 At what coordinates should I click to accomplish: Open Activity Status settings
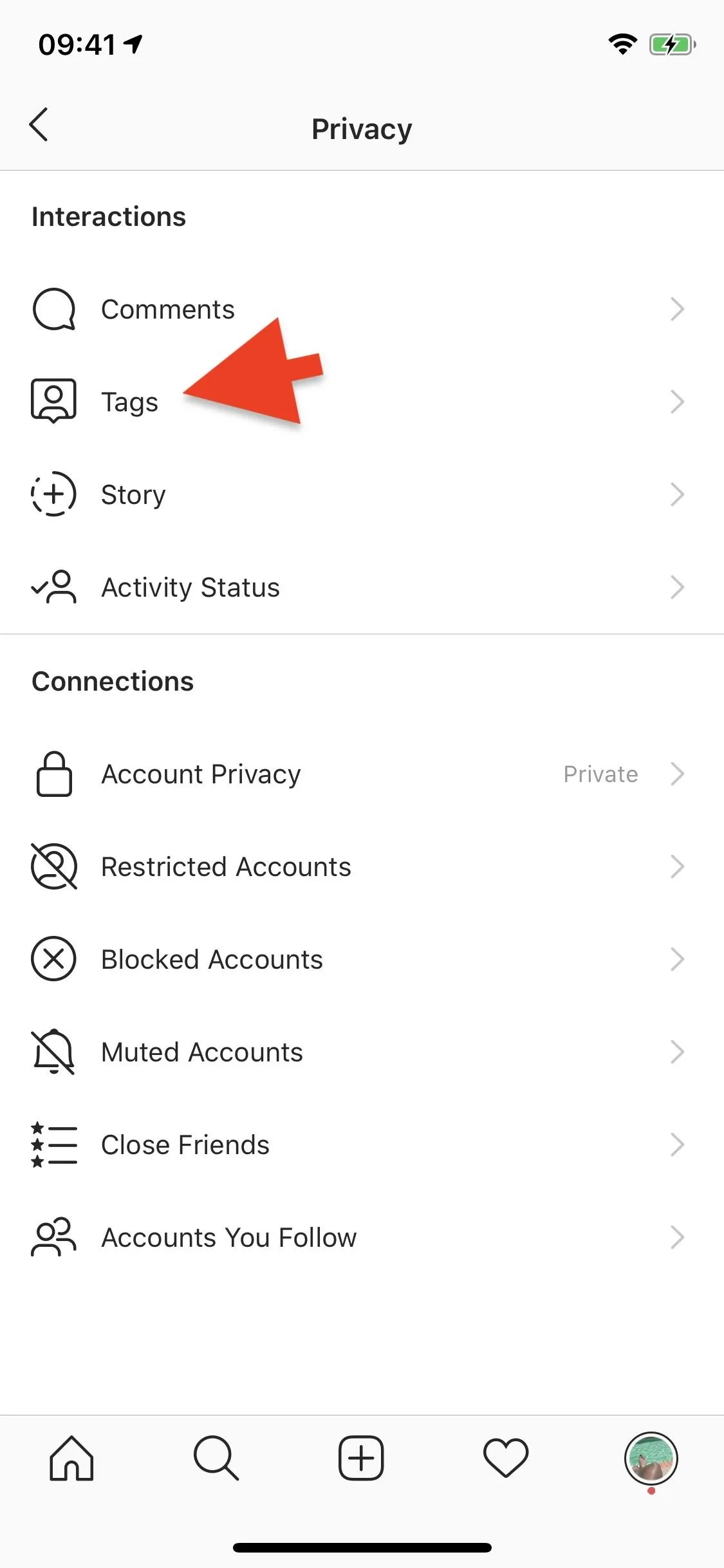tap(362, 588)
